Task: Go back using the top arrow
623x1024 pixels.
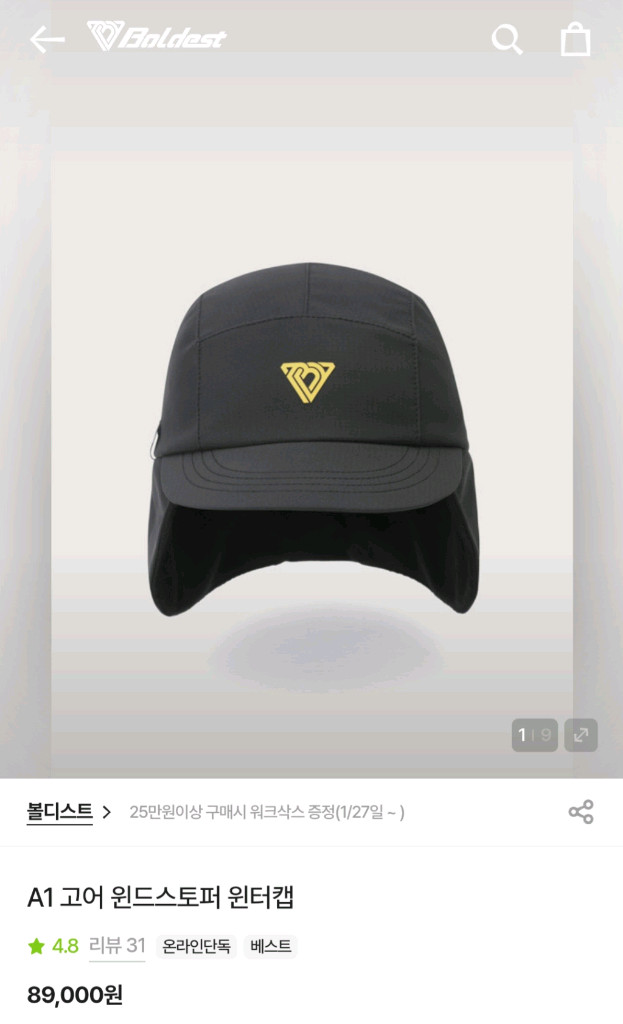Action: click(47, 40)
